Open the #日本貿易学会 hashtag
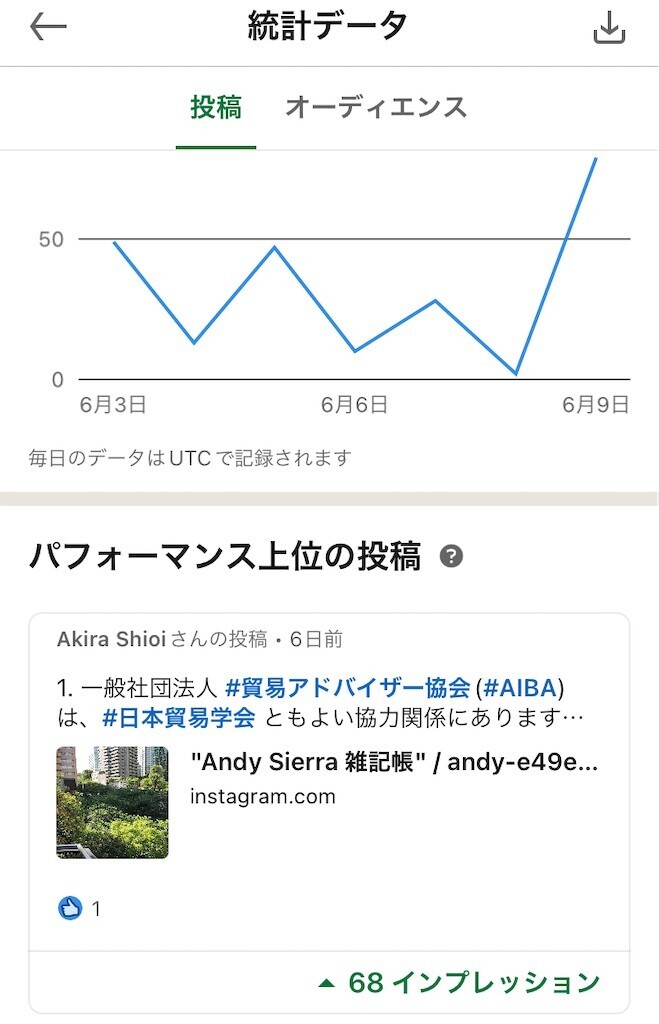Viewport: 659px width, 1024px height. pos(178,717)
